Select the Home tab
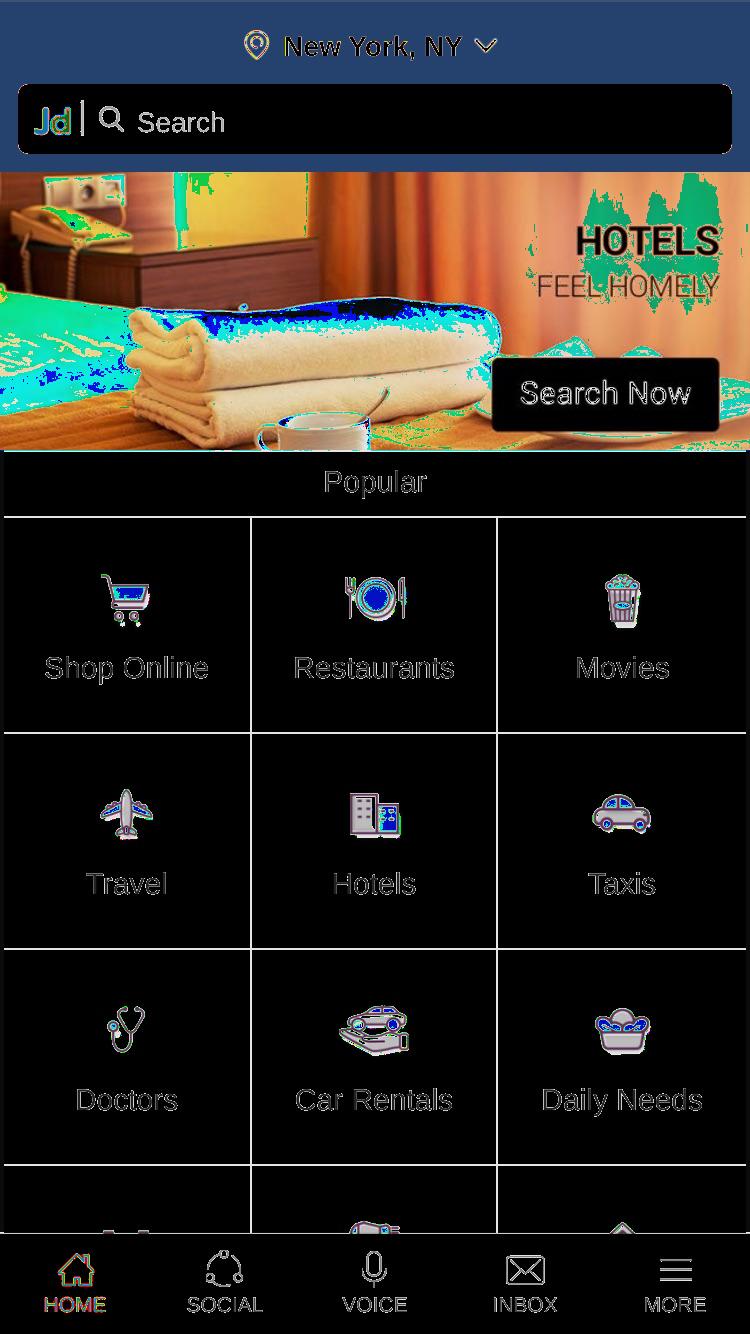Viewport: 750px width, 1334px height. [x=75, y=1283]
